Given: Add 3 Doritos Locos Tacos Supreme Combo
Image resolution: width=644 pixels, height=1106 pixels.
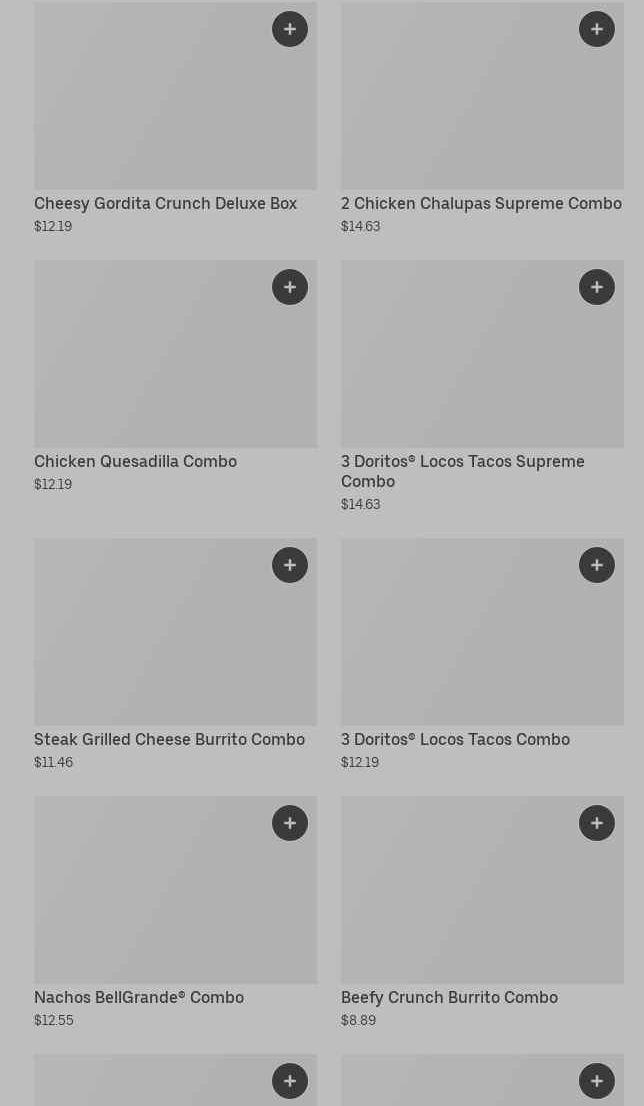Looking at the screenshot, I should pos(597,287).
